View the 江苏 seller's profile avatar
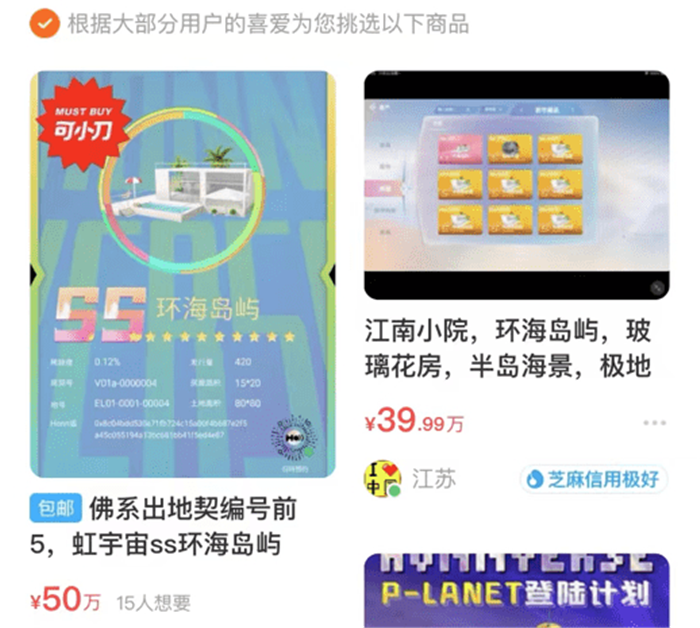The image size is (700, 628). (383, 480)
